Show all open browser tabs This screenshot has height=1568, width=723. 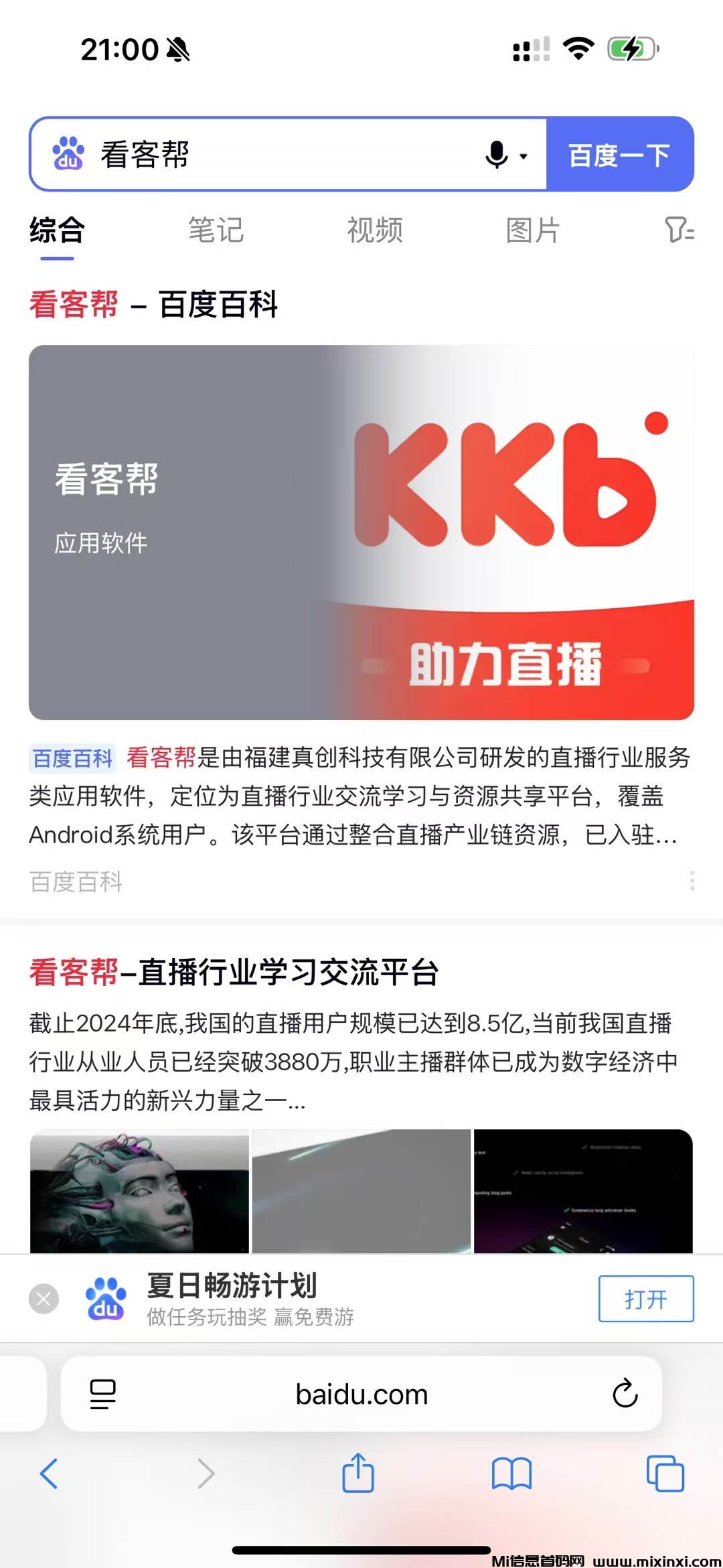tap(665, 1473)
